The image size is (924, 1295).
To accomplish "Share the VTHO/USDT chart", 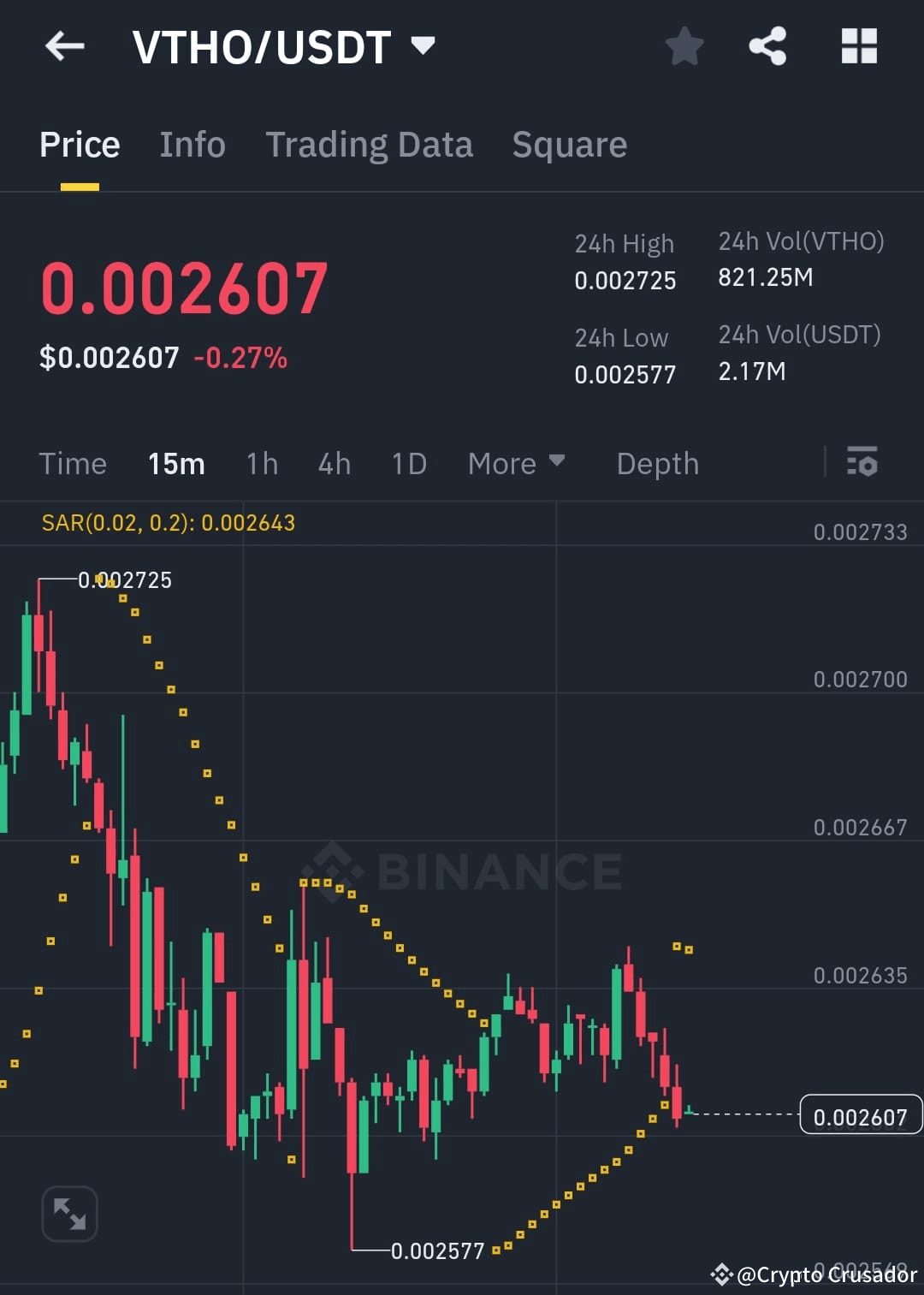I will point(767,47).
